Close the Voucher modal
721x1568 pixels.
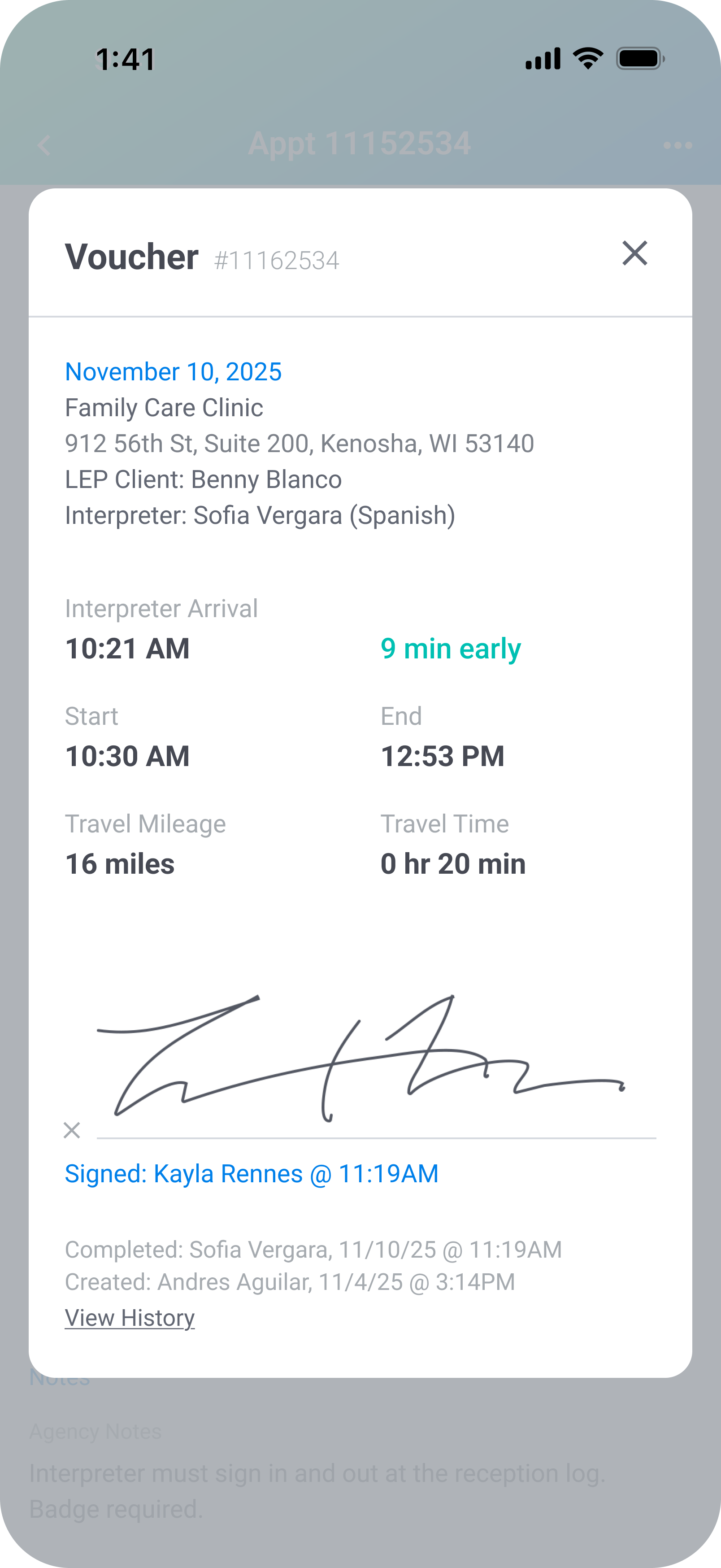(634, 254)
